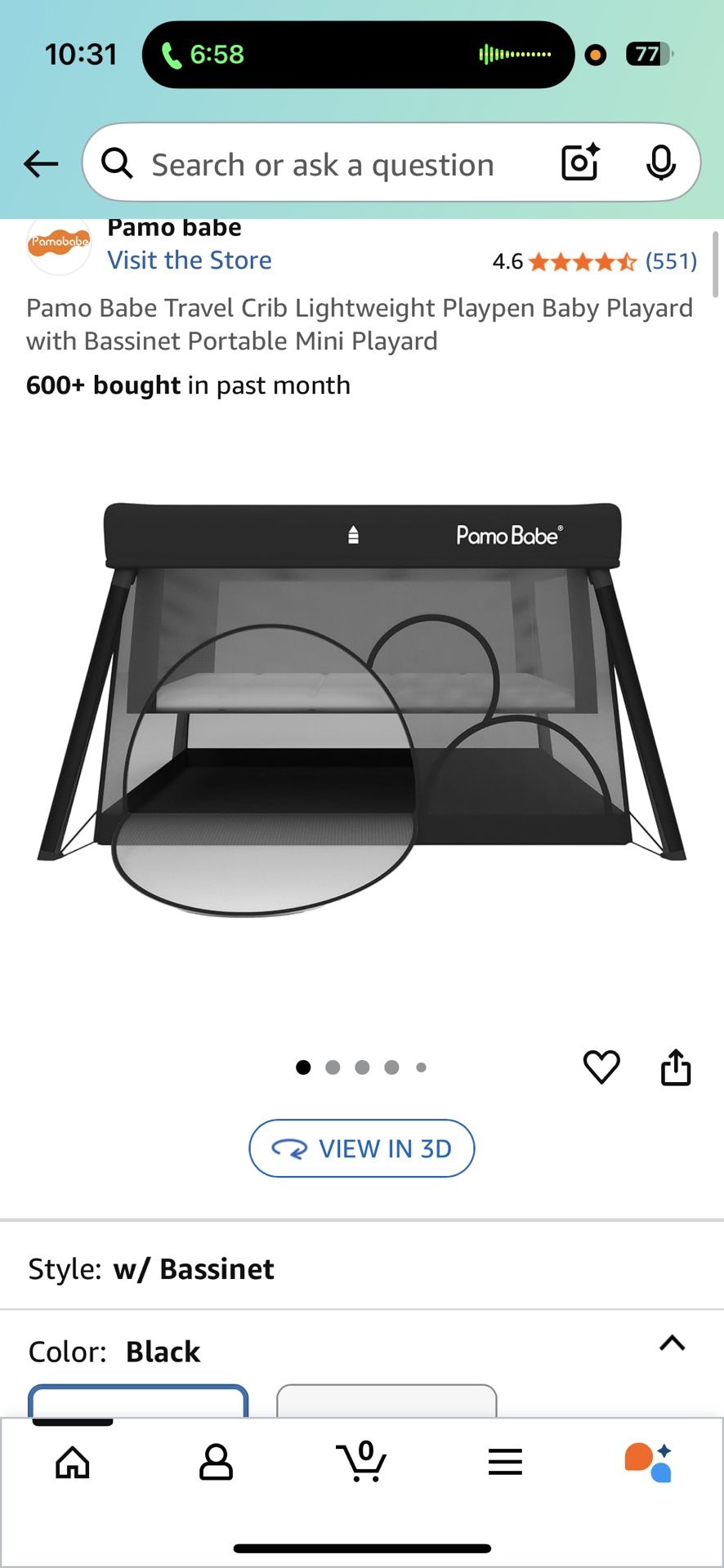Go back using the back arrow
The image size is (724, 1568).
pyautogui.click(x=41, y=164)
